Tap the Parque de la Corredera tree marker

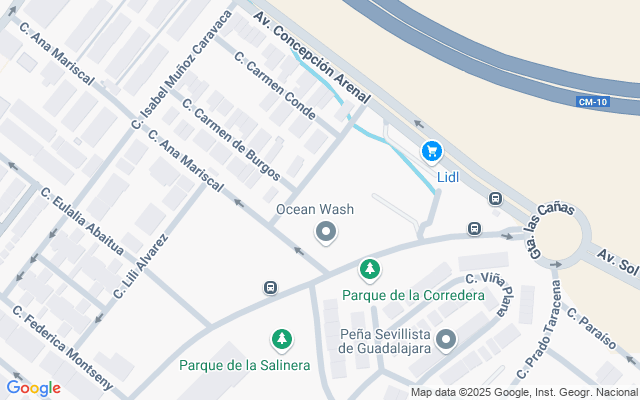[x=370, y=270]
